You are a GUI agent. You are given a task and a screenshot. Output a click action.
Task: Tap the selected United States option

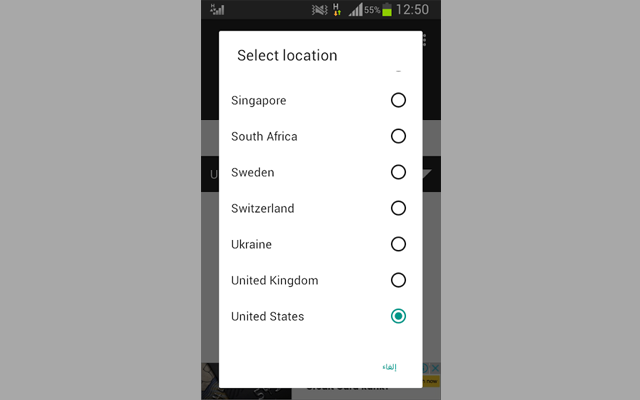398,316
